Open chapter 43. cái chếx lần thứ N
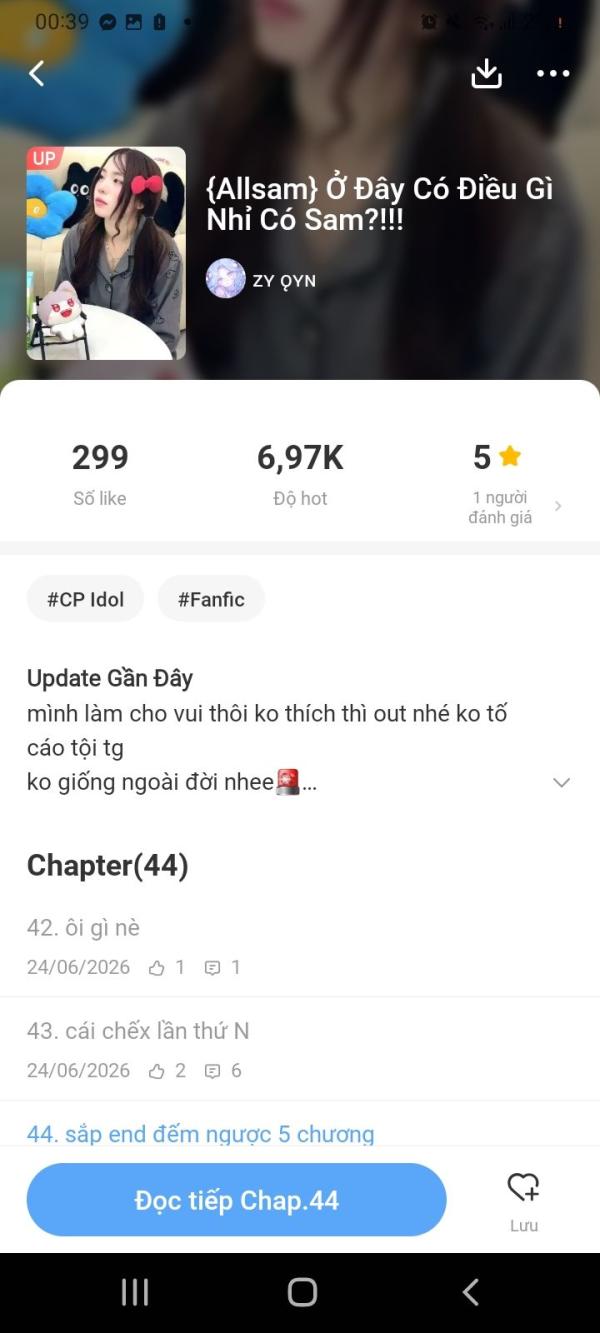 tap(300, 1049)
